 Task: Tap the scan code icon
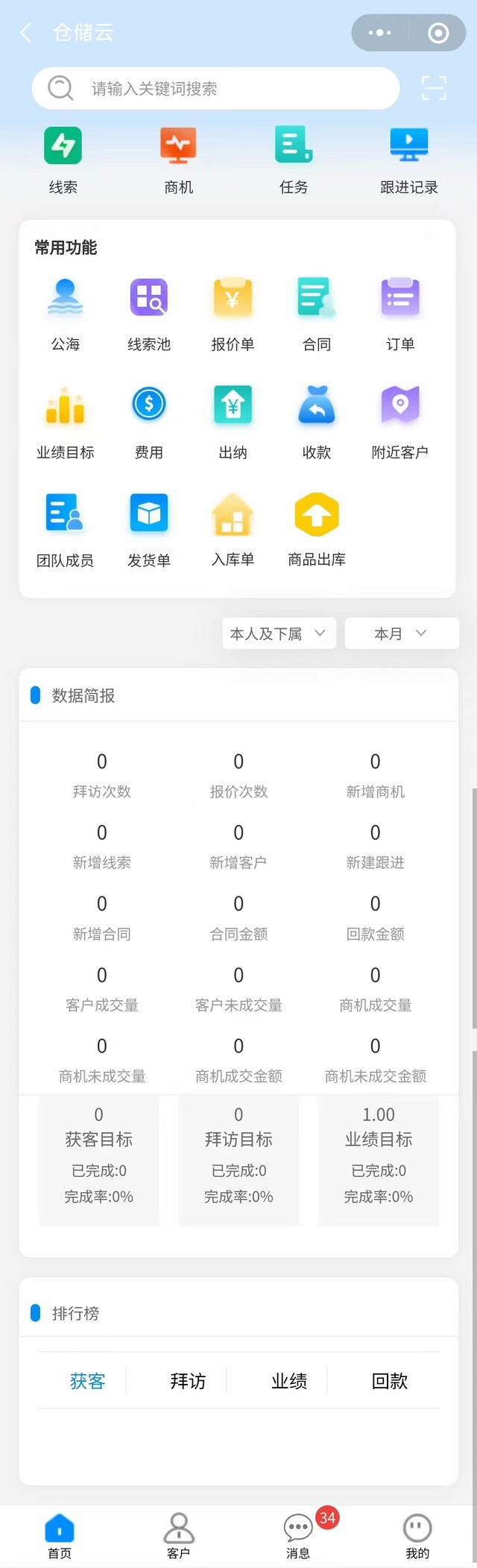[x=434, y=88]
